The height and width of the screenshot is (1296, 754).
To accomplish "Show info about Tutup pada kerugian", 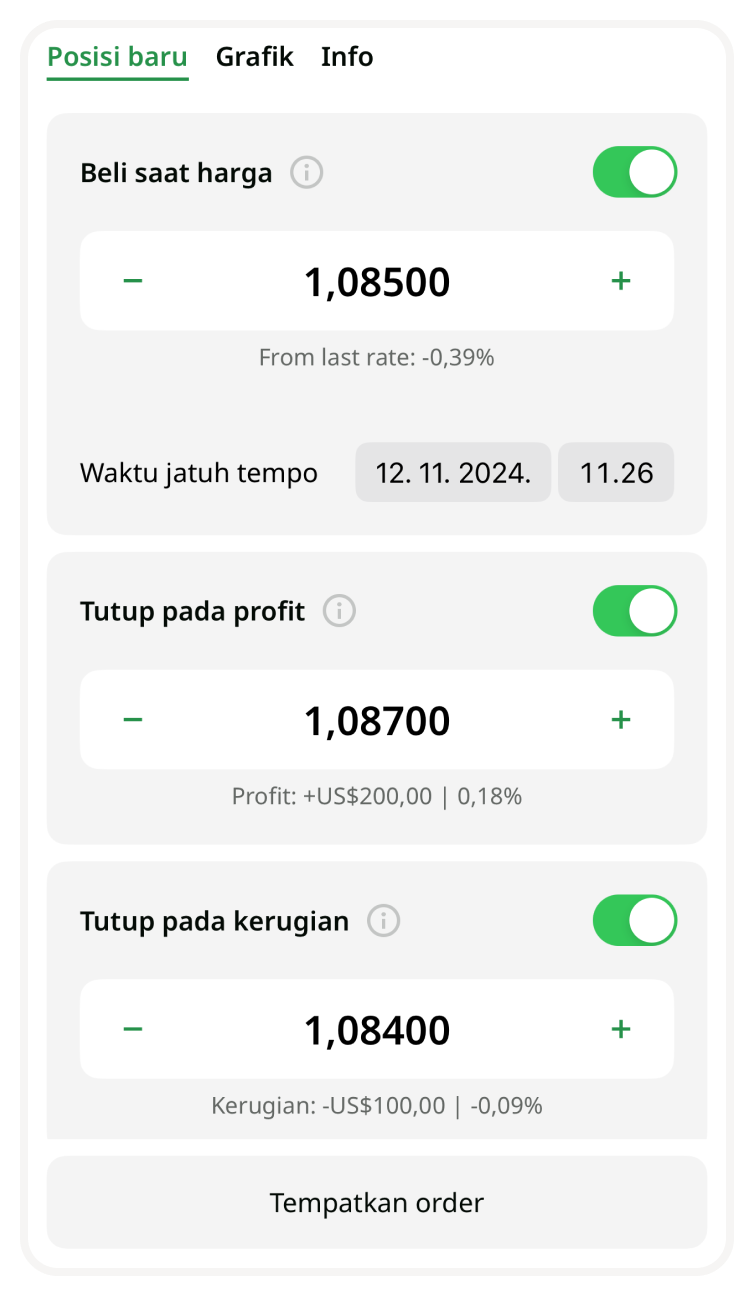I will point(383,921).
